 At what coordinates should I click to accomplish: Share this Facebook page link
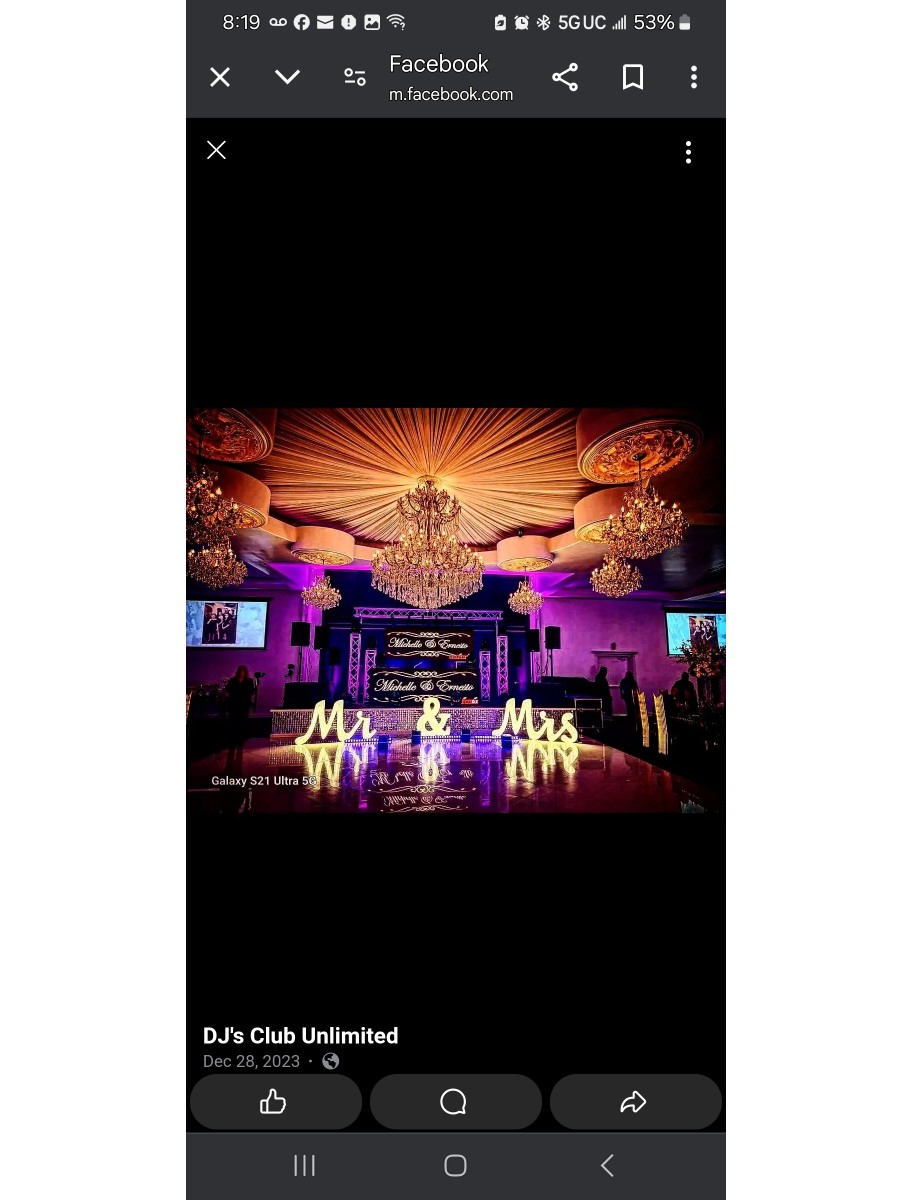coord(565,78)
